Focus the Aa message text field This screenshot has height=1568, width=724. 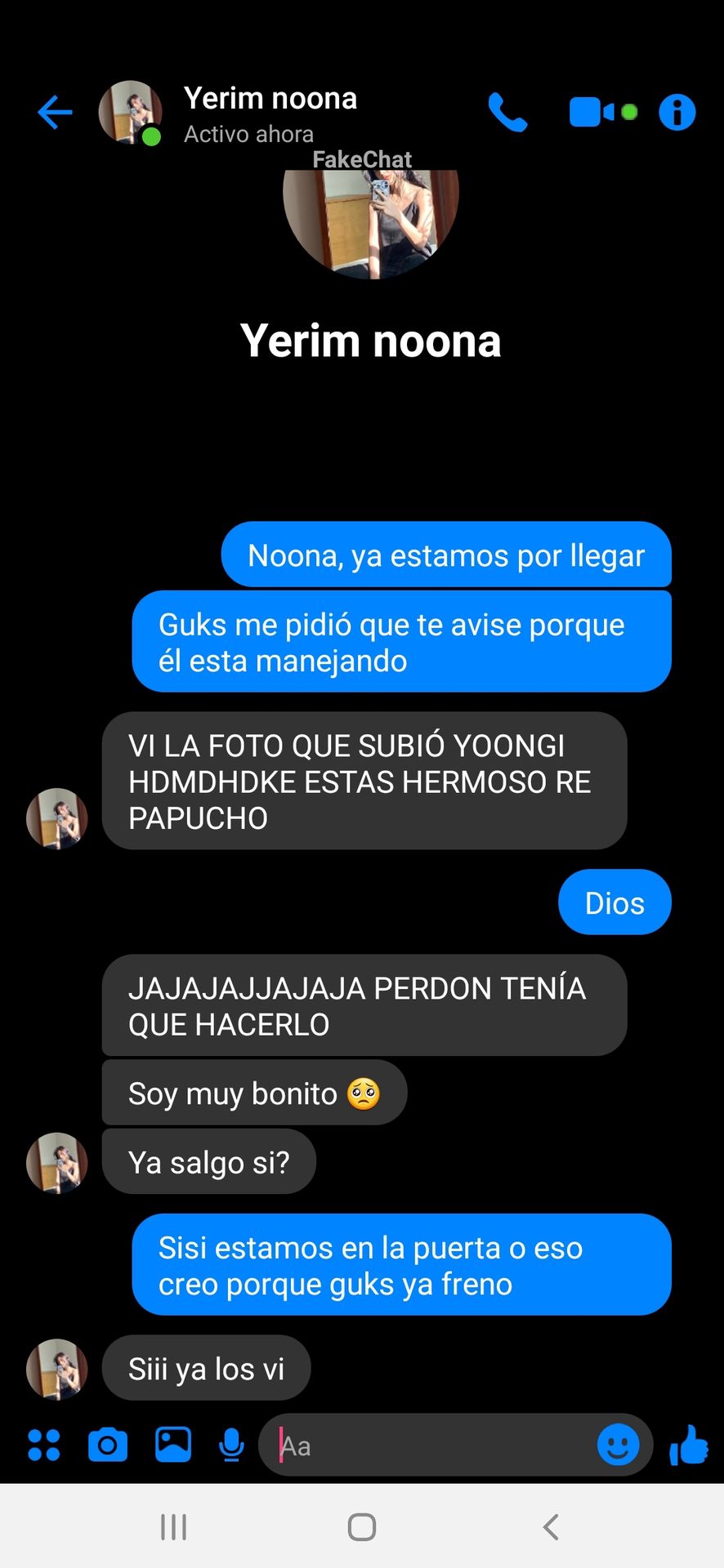(x=433, y=1445)
